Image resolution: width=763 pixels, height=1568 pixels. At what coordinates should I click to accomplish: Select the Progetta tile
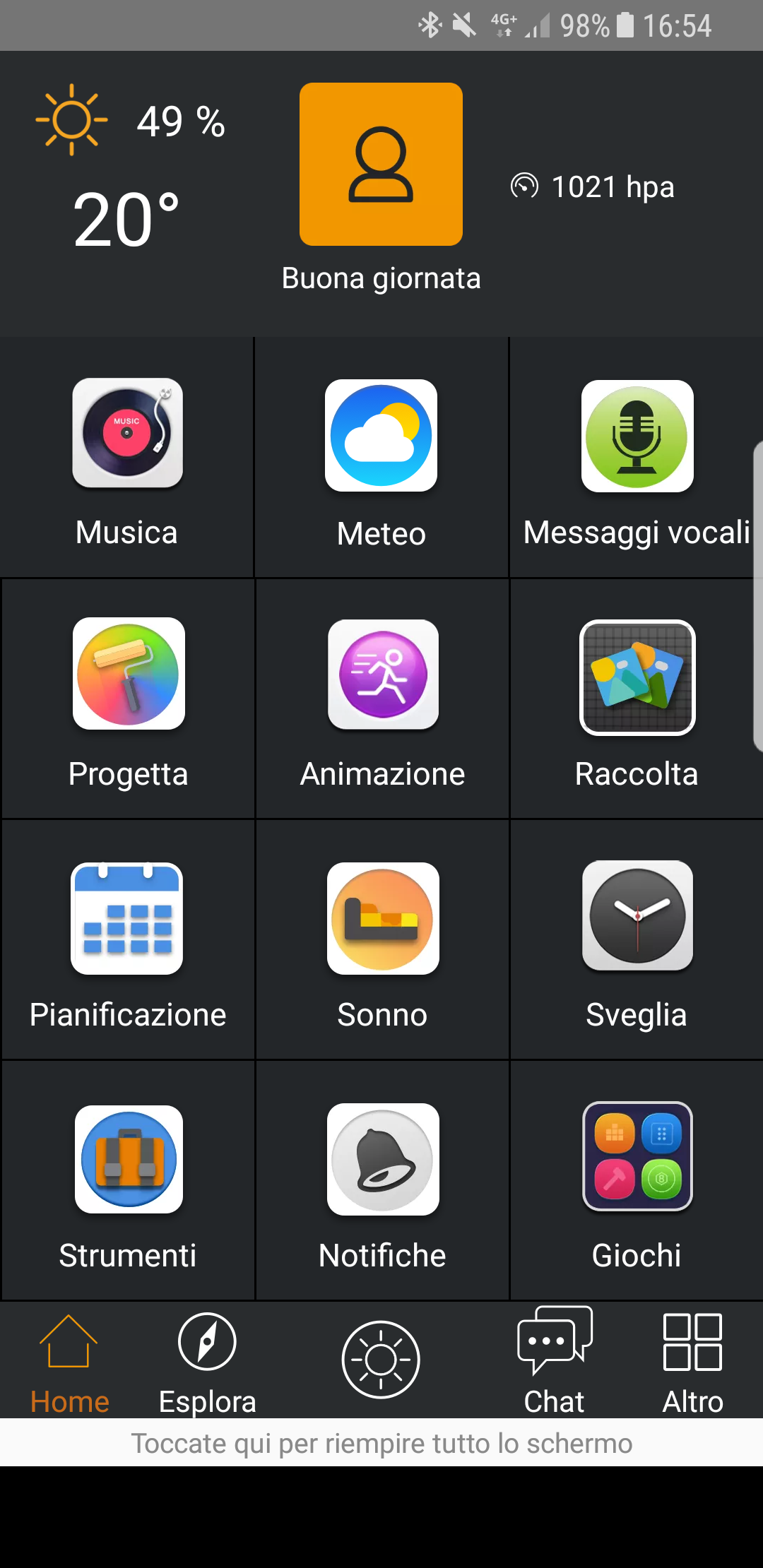click(128, 699)
